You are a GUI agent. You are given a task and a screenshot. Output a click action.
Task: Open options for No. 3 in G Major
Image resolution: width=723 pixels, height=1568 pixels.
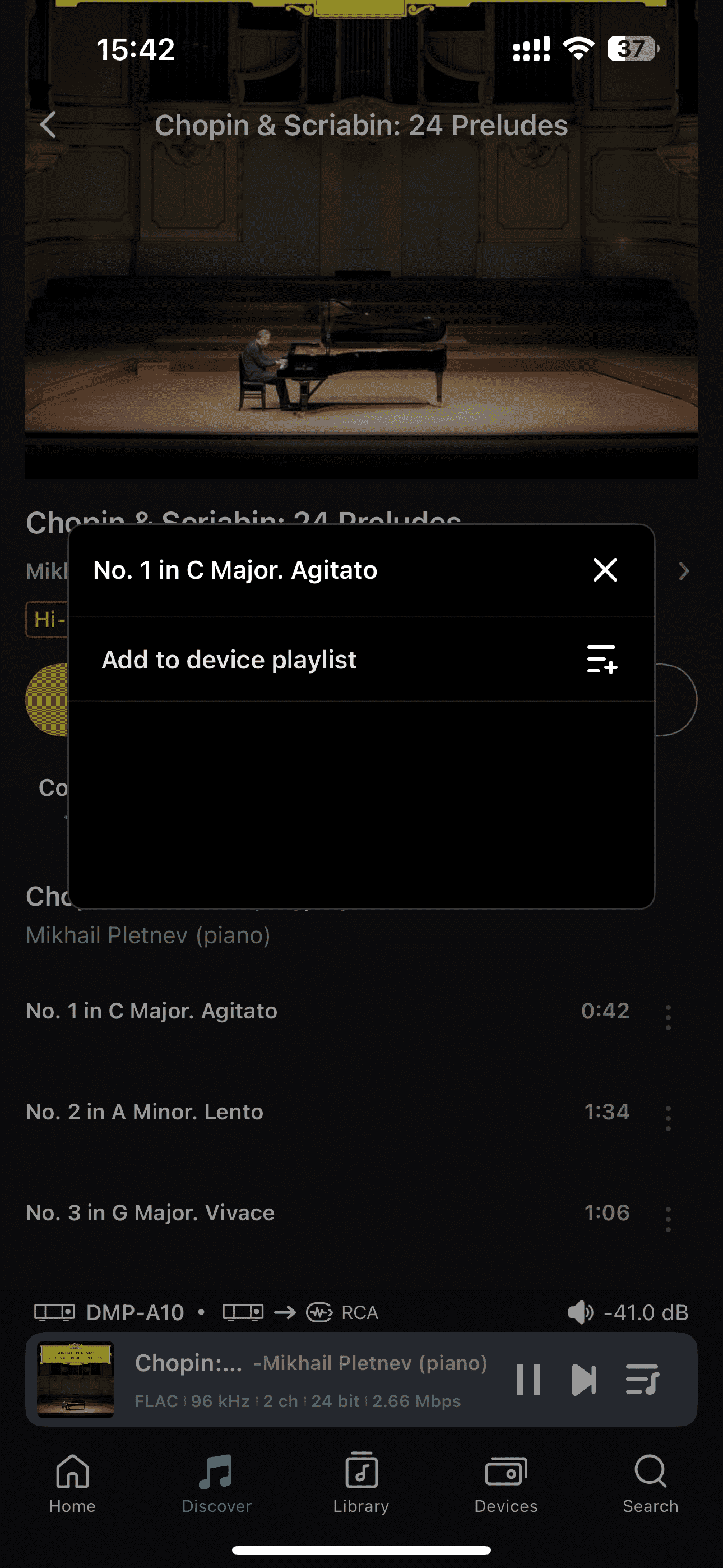tap(668, 1219)
